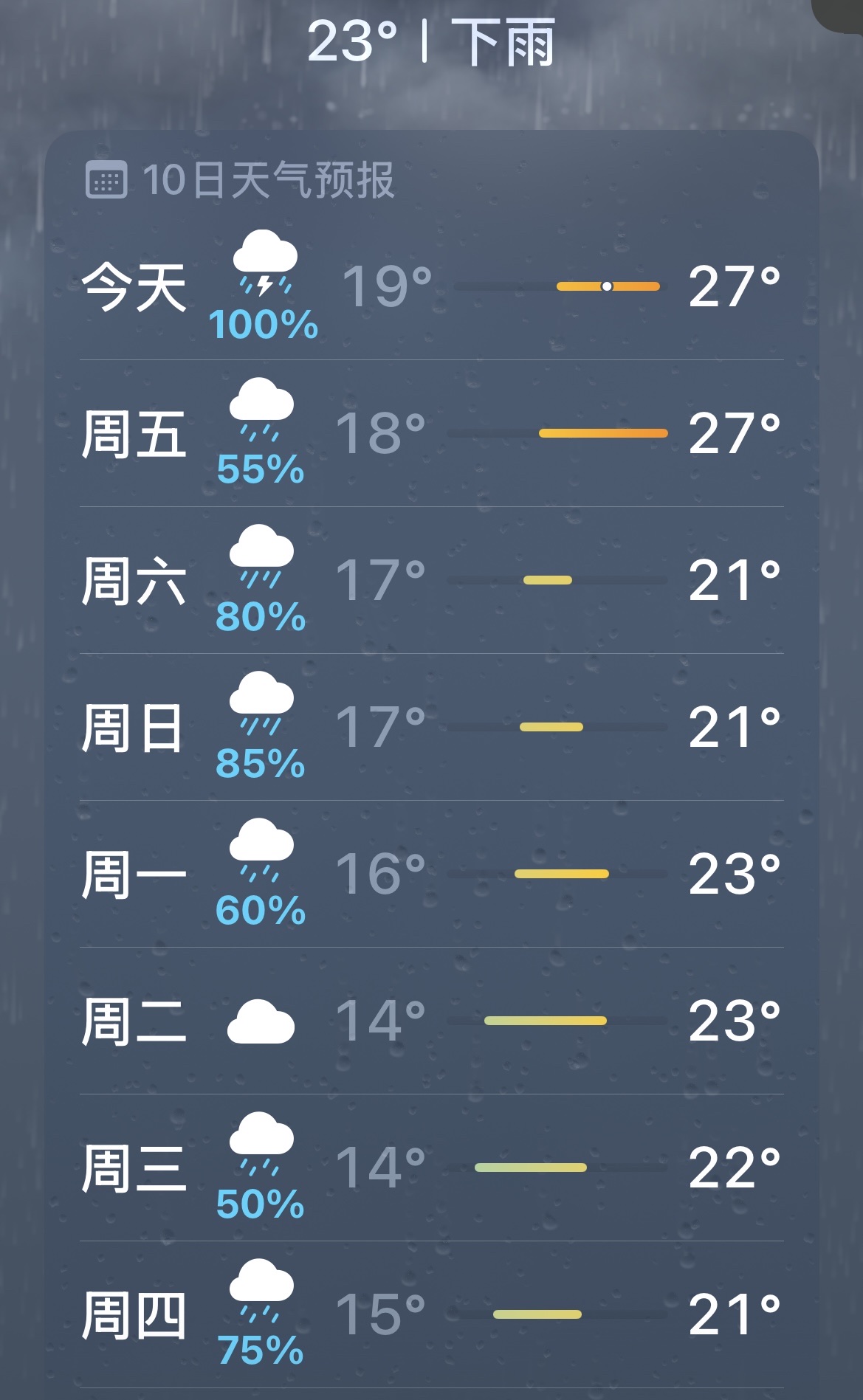Open 周一 daily forecast
The image size is (863, 1400).
click(x=431, y=874)
